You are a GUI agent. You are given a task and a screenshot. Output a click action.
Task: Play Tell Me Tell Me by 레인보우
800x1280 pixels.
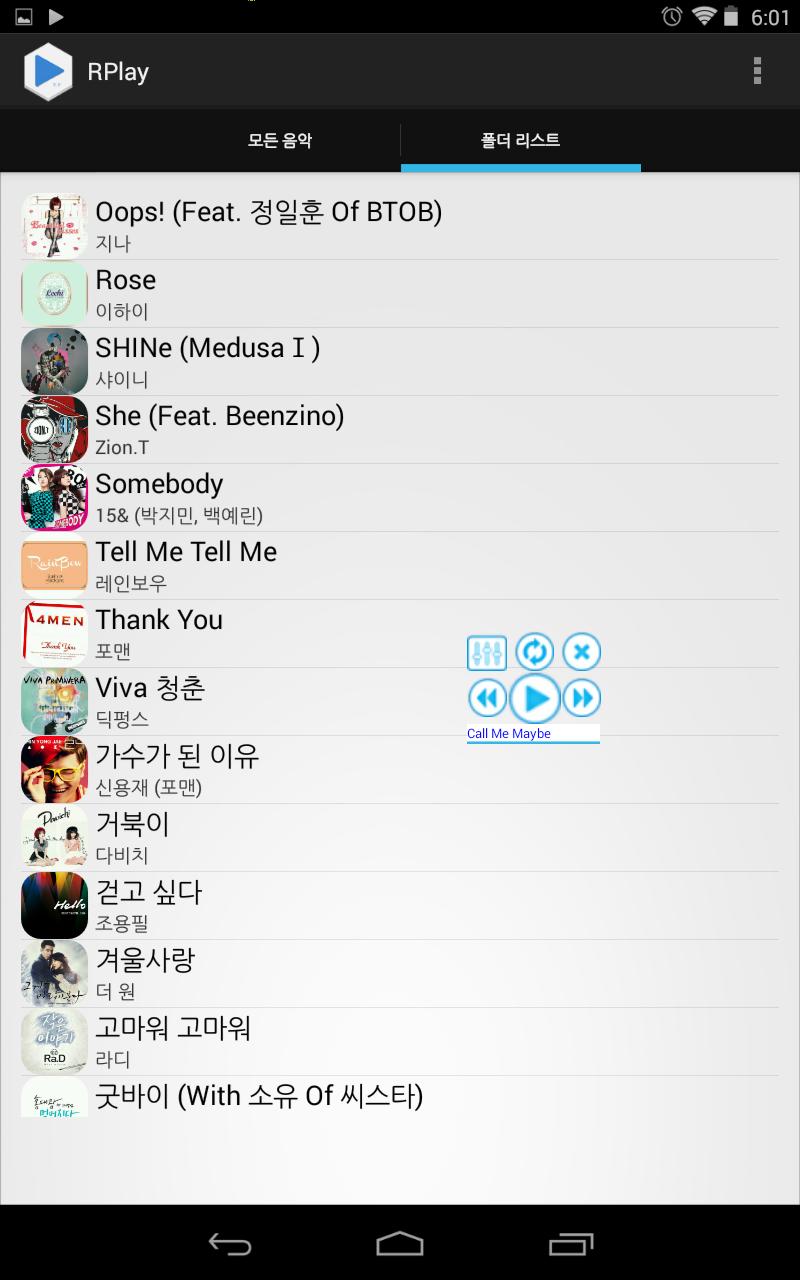click(400, 566)
